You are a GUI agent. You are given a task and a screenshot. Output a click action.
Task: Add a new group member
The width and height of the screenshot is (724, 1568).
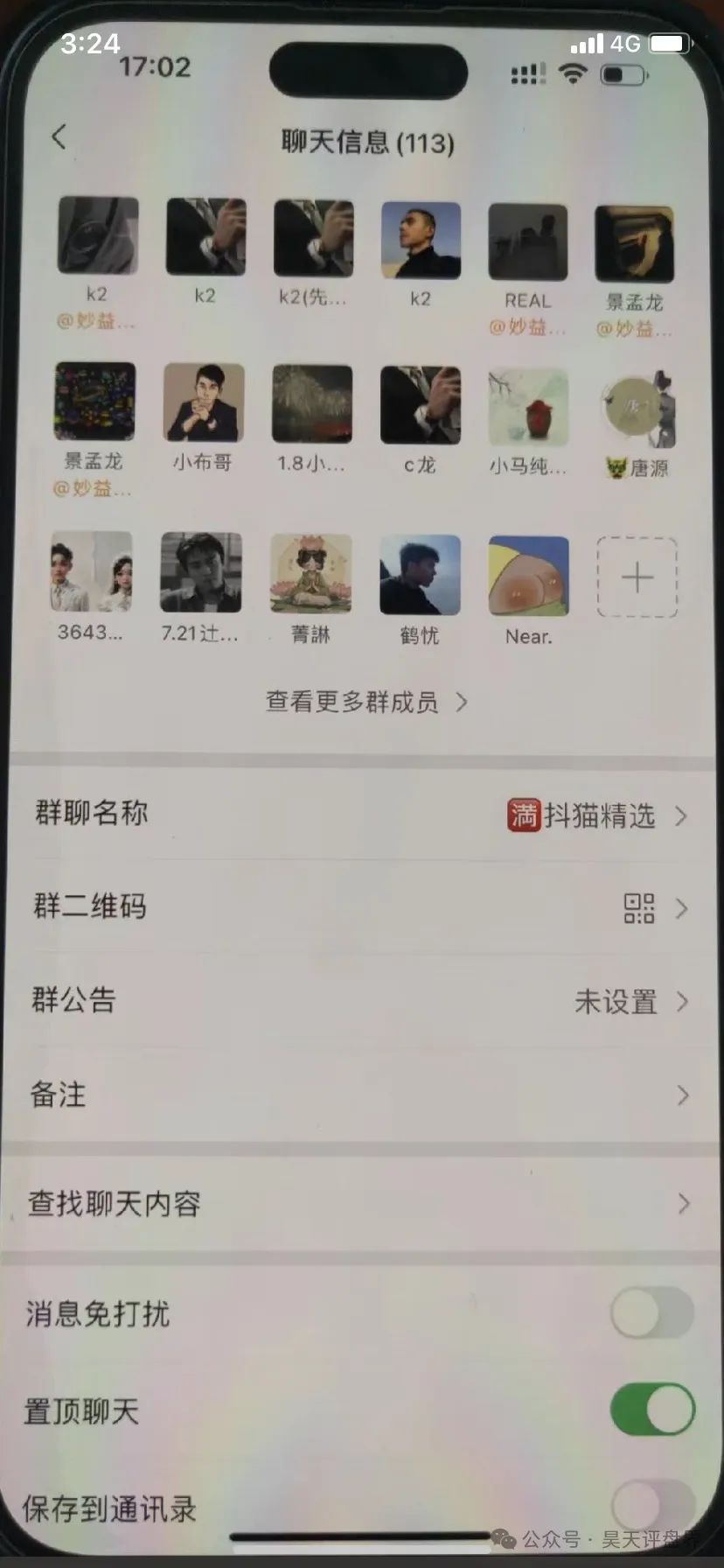tap(637, 577)
